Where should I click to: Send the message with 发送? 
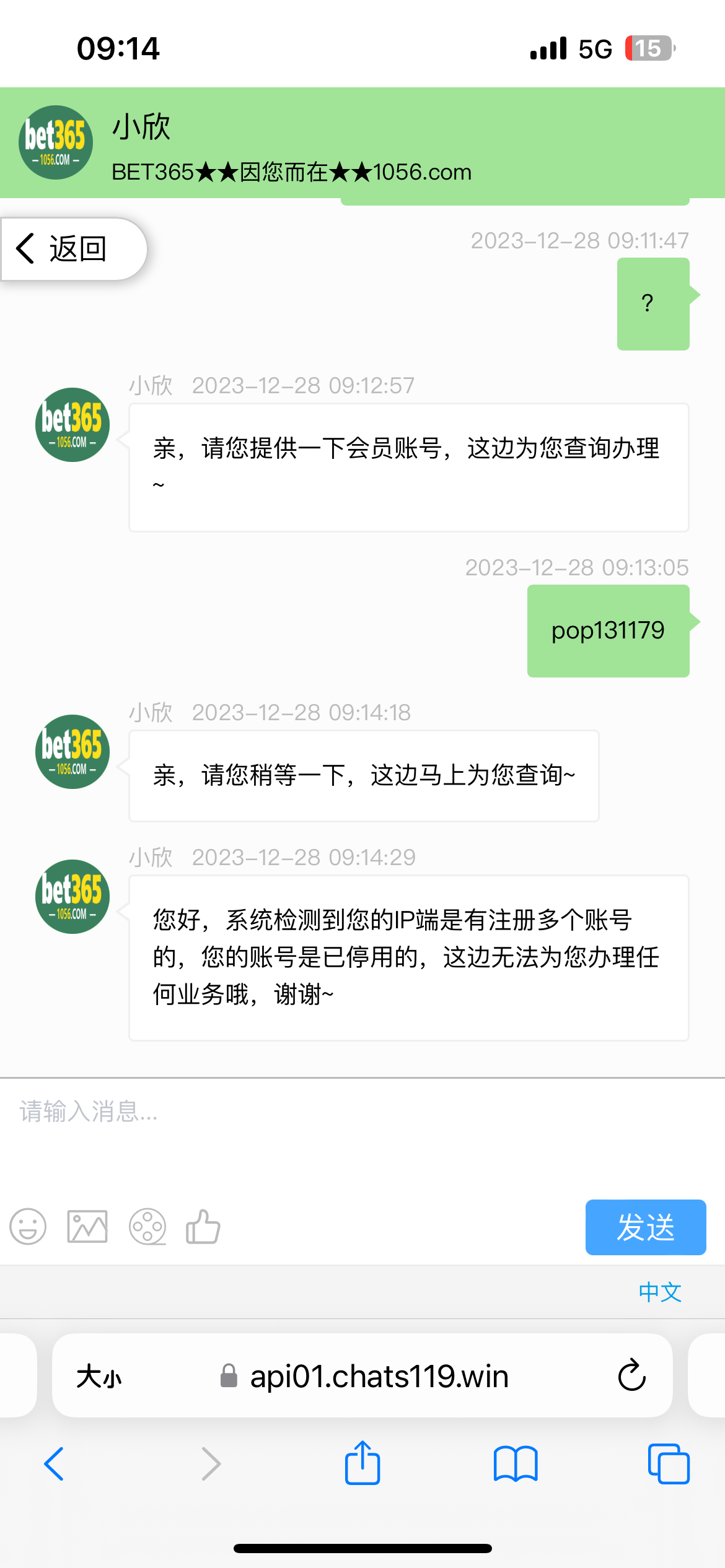coord(645,1227)
